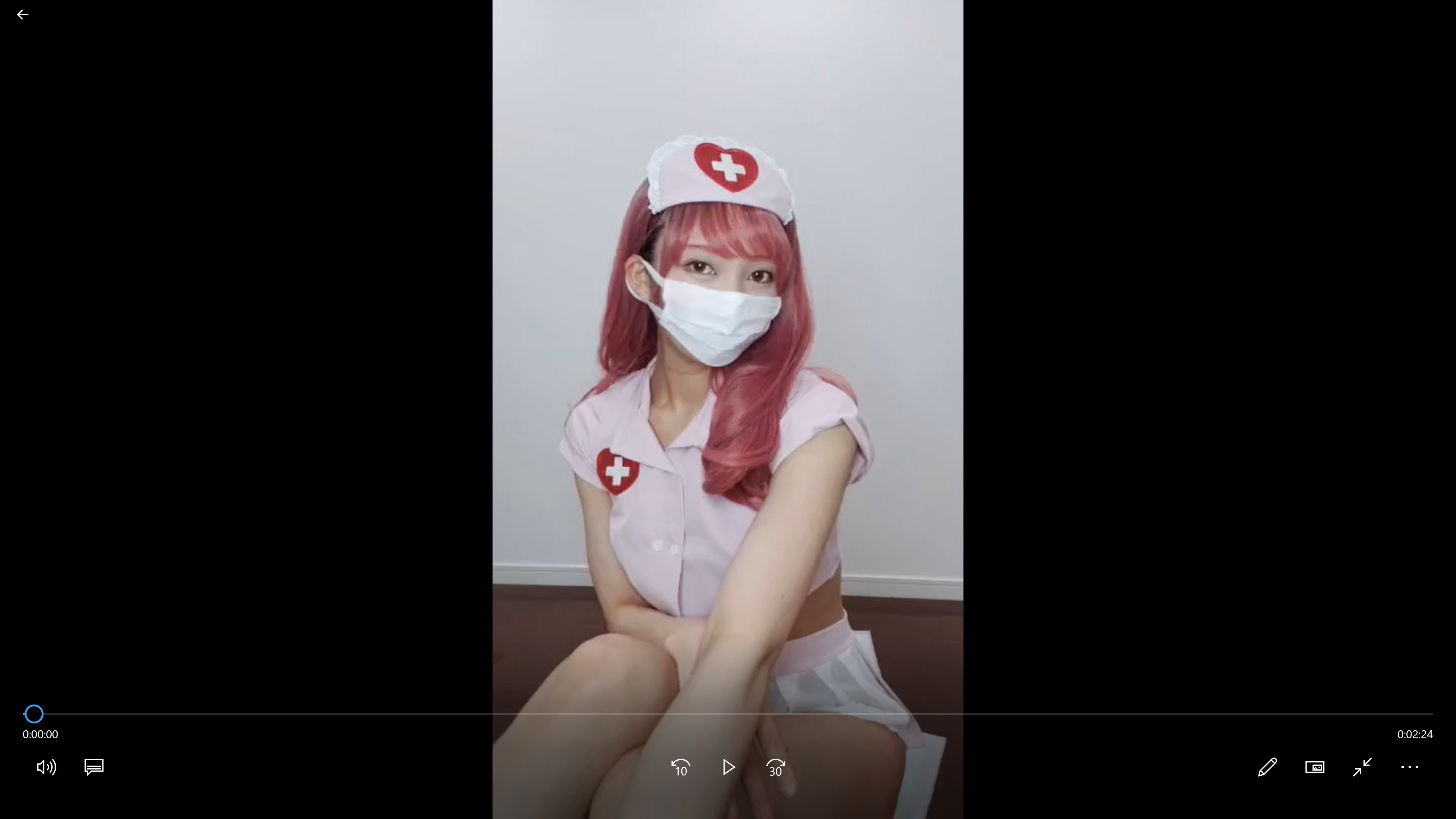Skip back 10 seconds
This screenshot has height=819, width=1456.
tap(681, 767)
